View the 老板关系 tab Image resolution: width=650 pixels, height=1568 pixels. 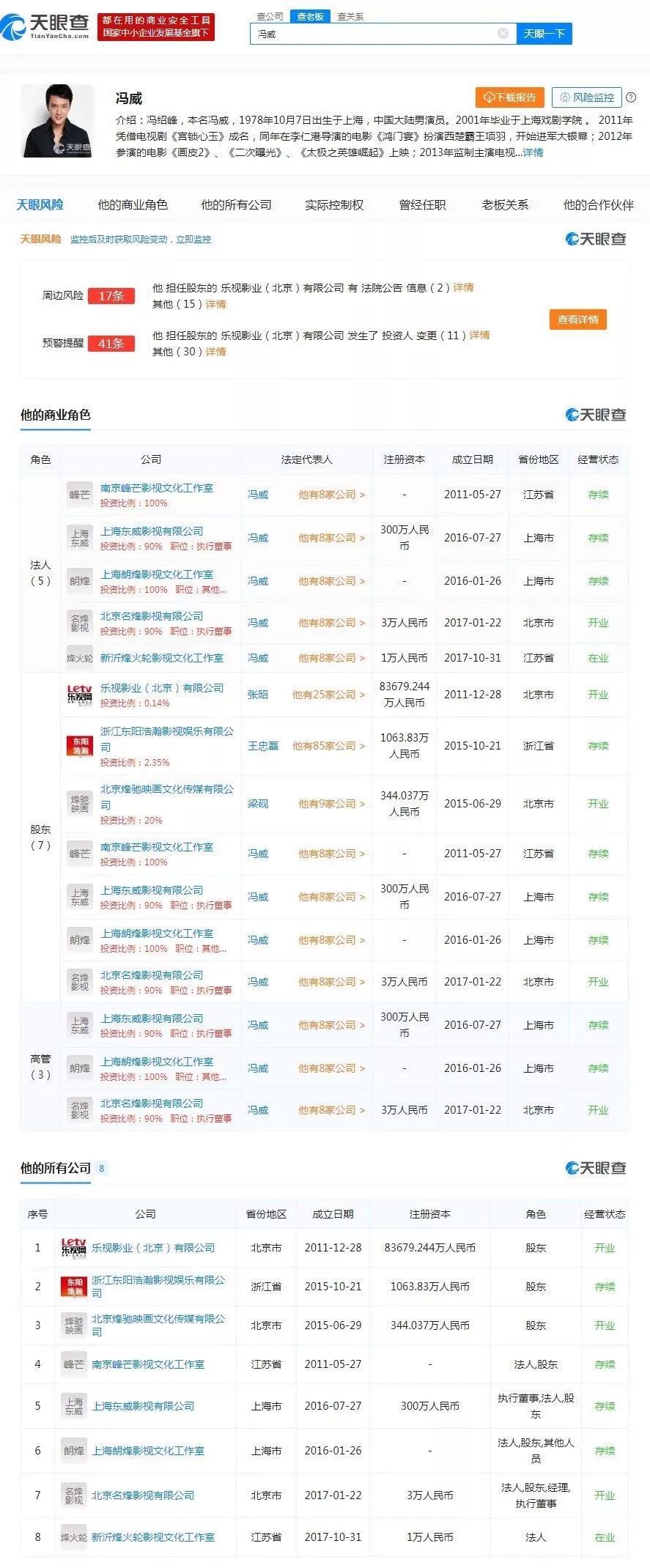(x=505, y=205)
